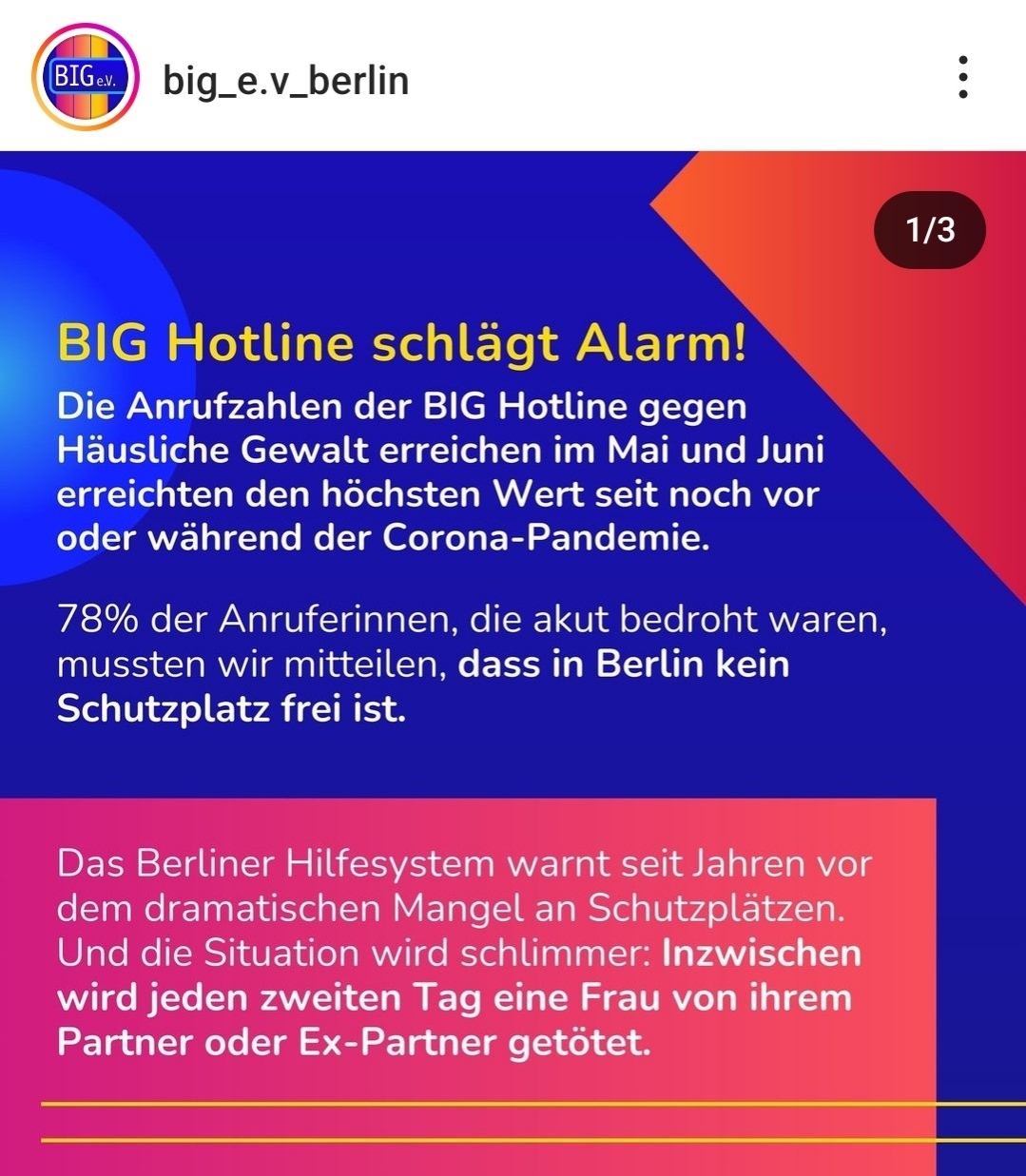Open big_e.v_berlin profile via avatar

point(86,77)
